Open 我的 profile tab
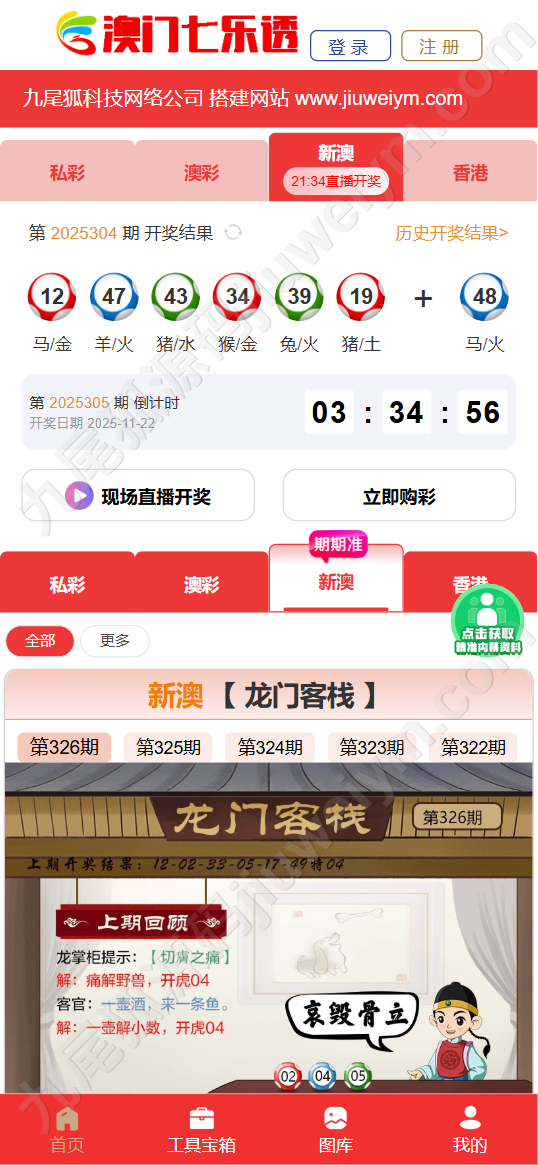538x1165 pixels. click(x=470, y=1130)
